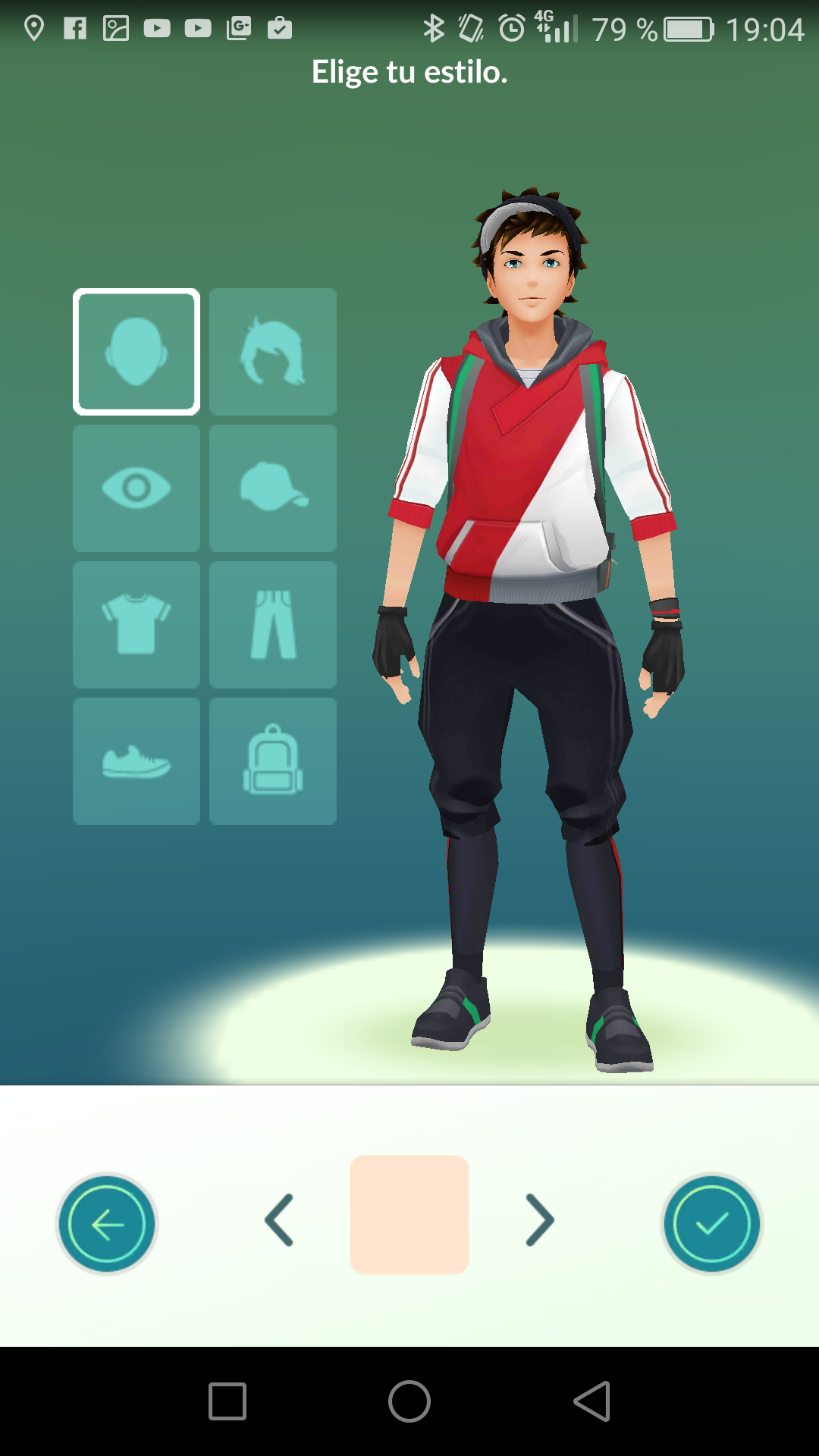This screenshot has width=819, height=1456.
Task: Open the backpack category
Action: [x=273, y=761]
